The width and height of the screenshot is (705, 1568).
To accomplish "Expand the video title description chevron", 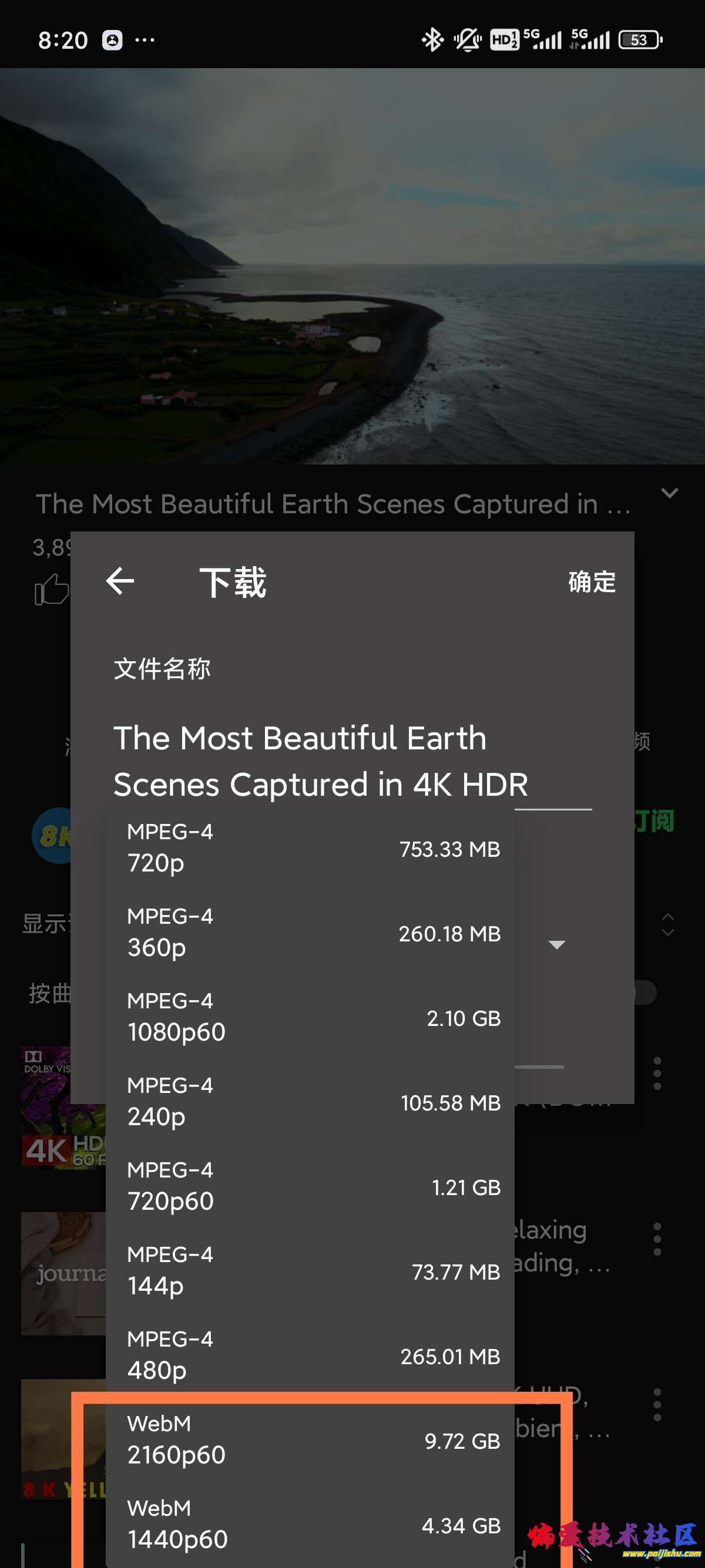I will pos(669,493).
